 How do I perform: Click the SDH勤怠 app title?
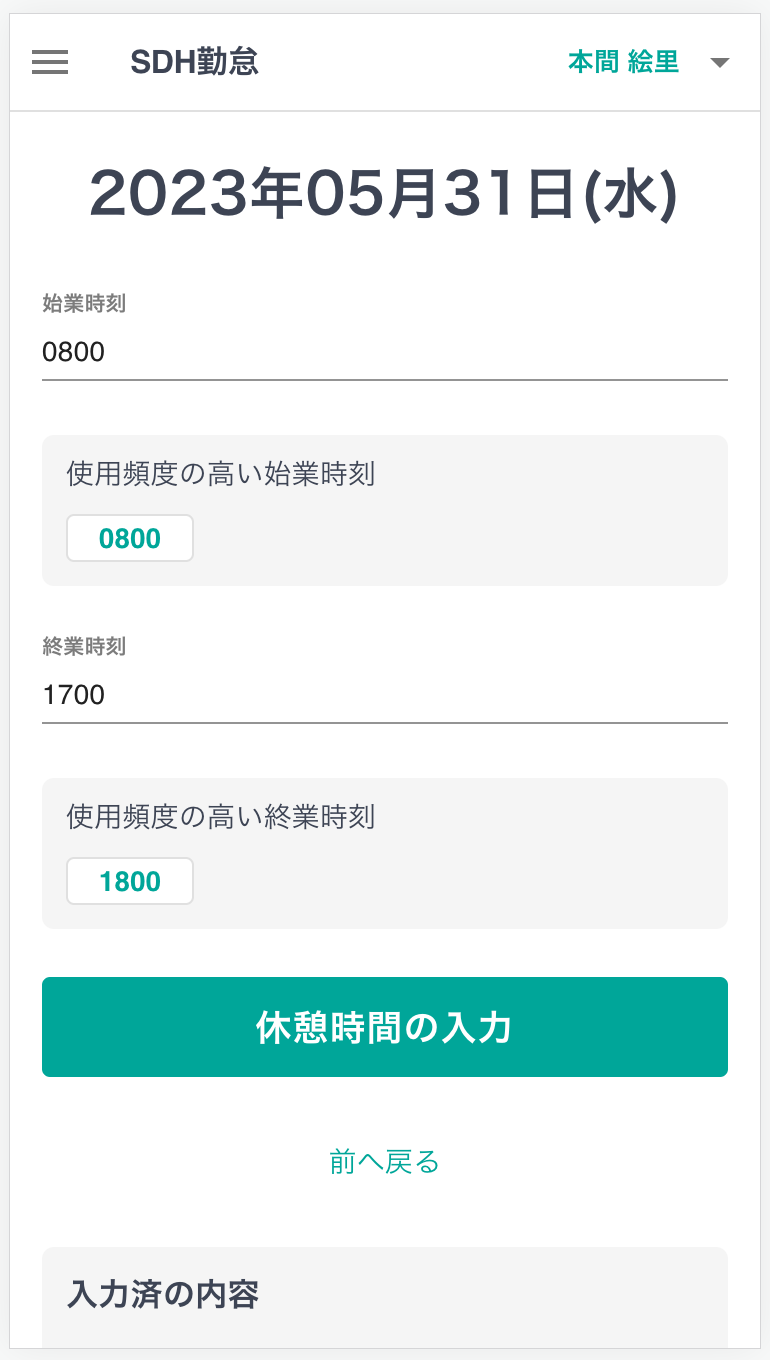tap(194, 61)
